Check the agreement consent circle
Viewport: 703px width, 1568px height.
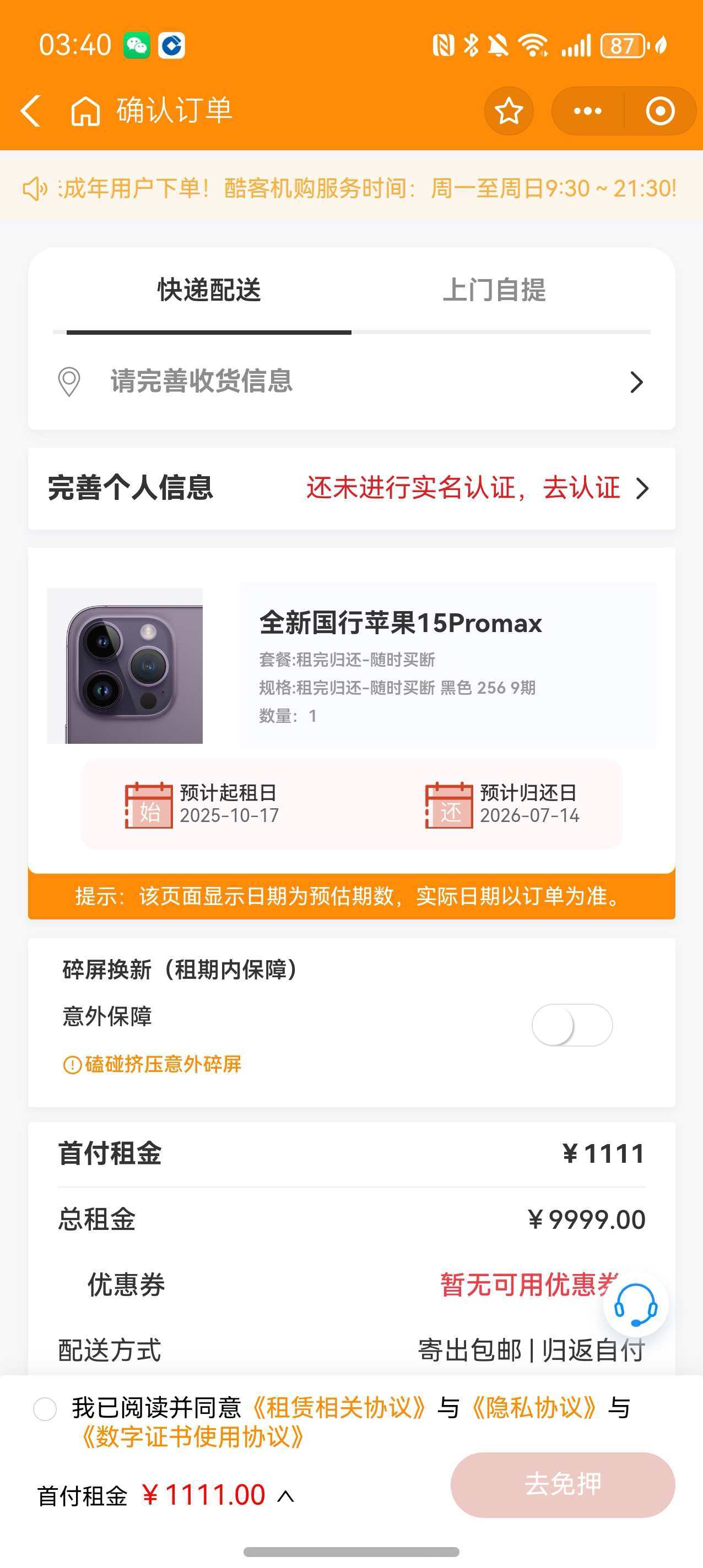point(45,1408)
